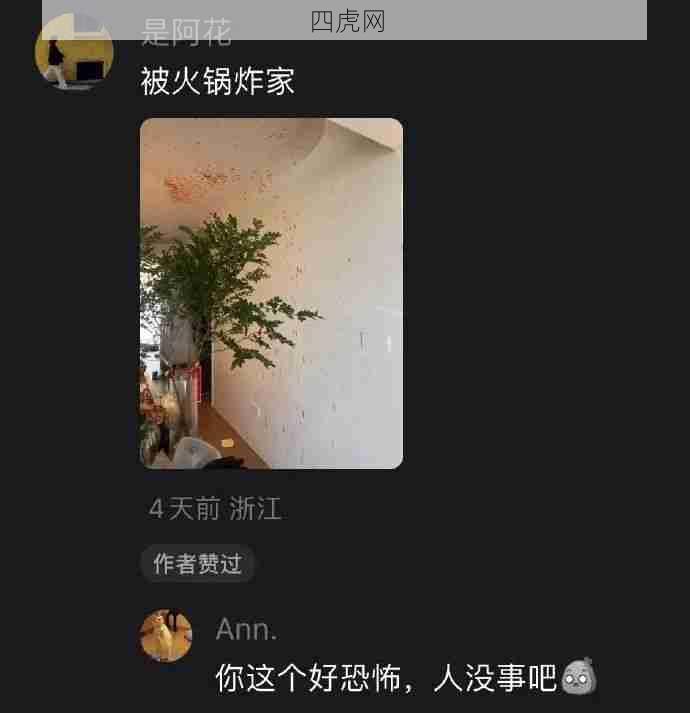
Task: View 是阿花's profile picture
Action: 74,52
